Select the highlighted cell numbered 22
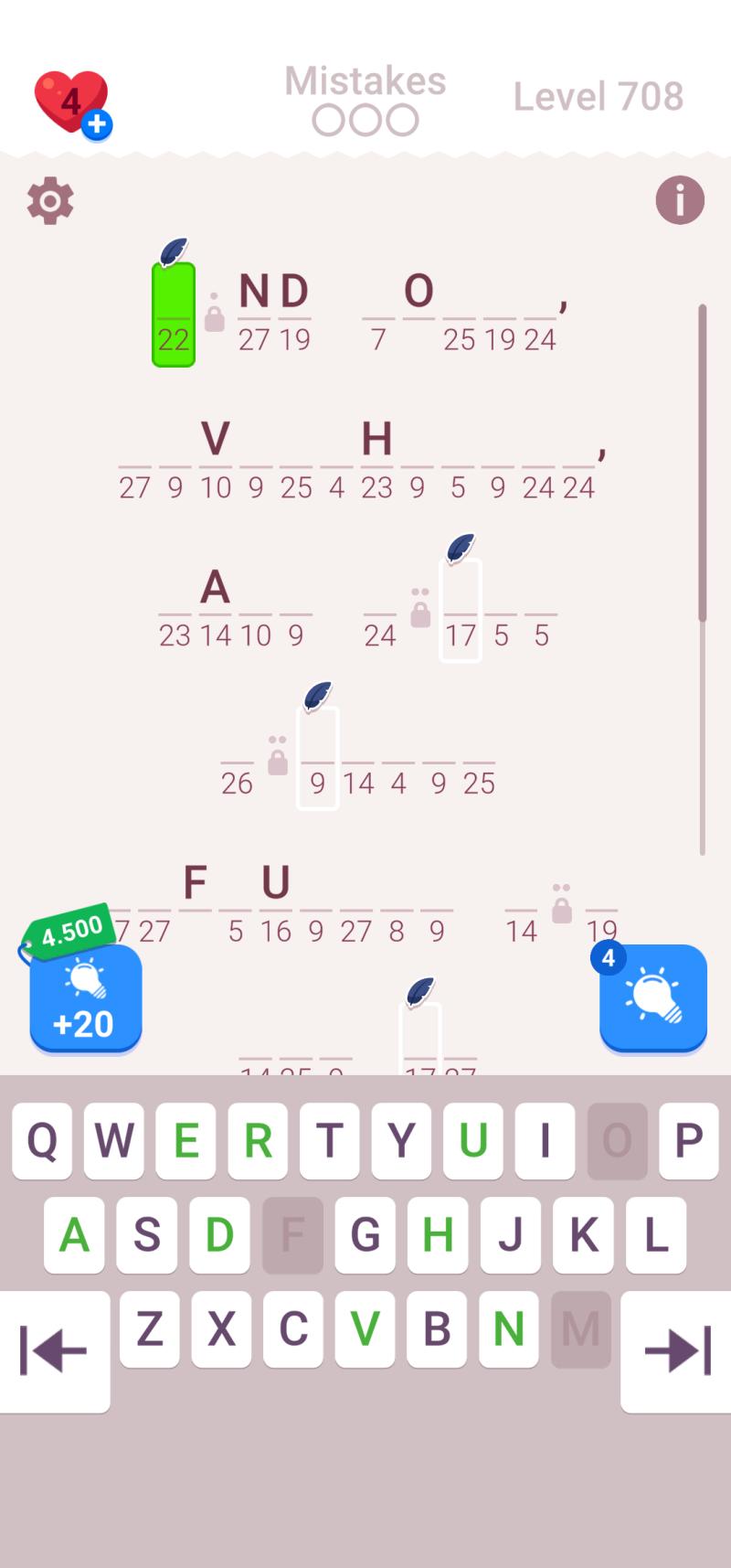 [174, 315]
